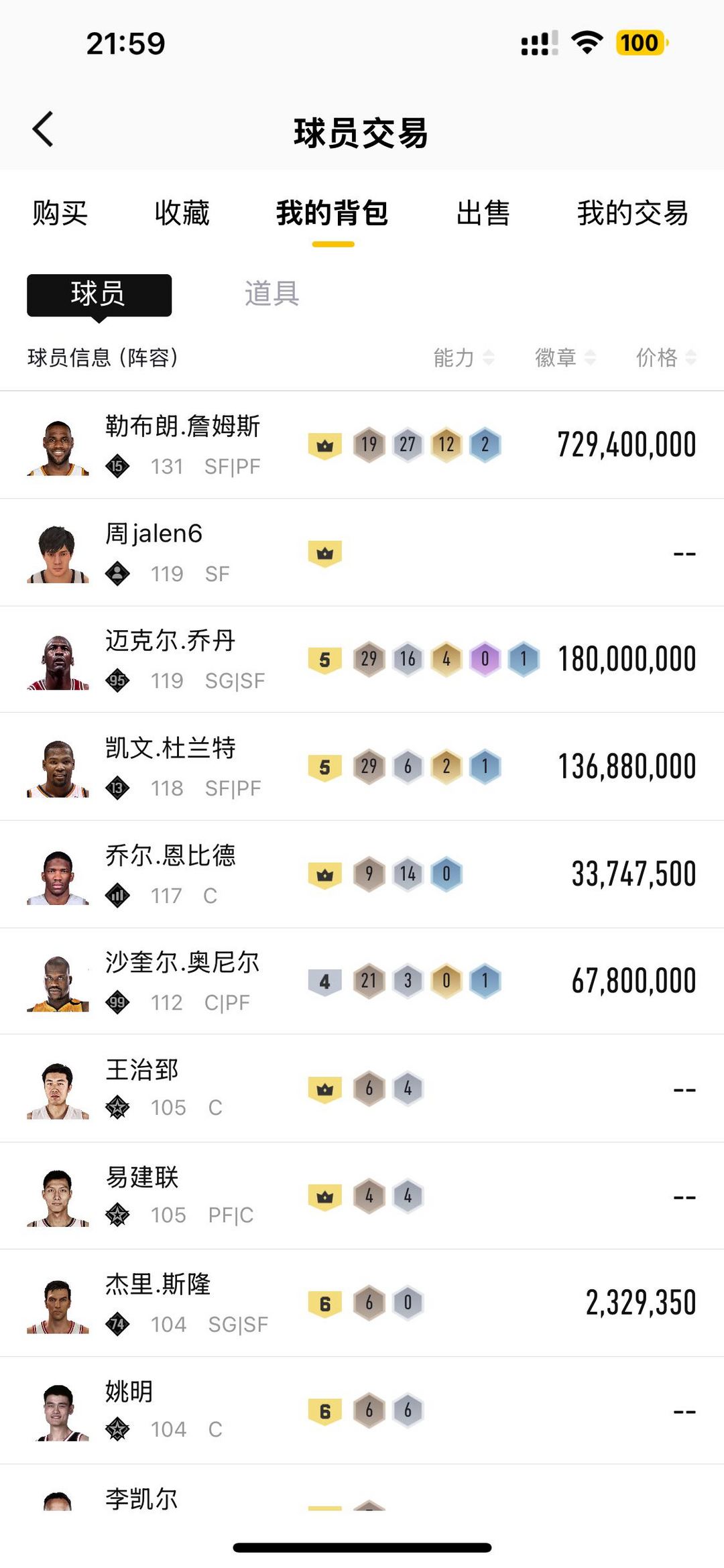Open 易建联 player row
The image size is (724, 1568).
point(362,1196)
